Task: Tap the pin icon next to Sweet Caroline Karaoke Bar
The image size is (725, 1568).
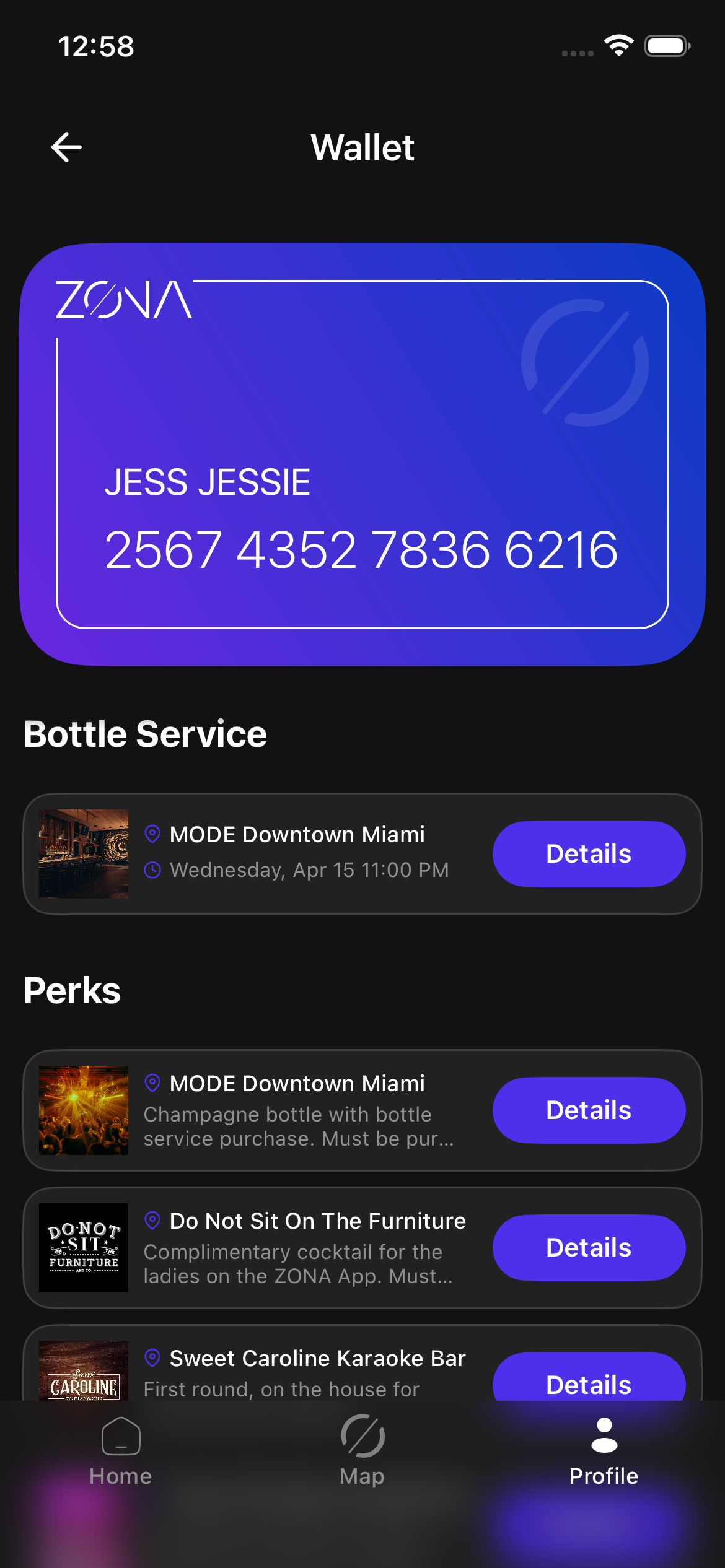Action: click(152, 1358)
